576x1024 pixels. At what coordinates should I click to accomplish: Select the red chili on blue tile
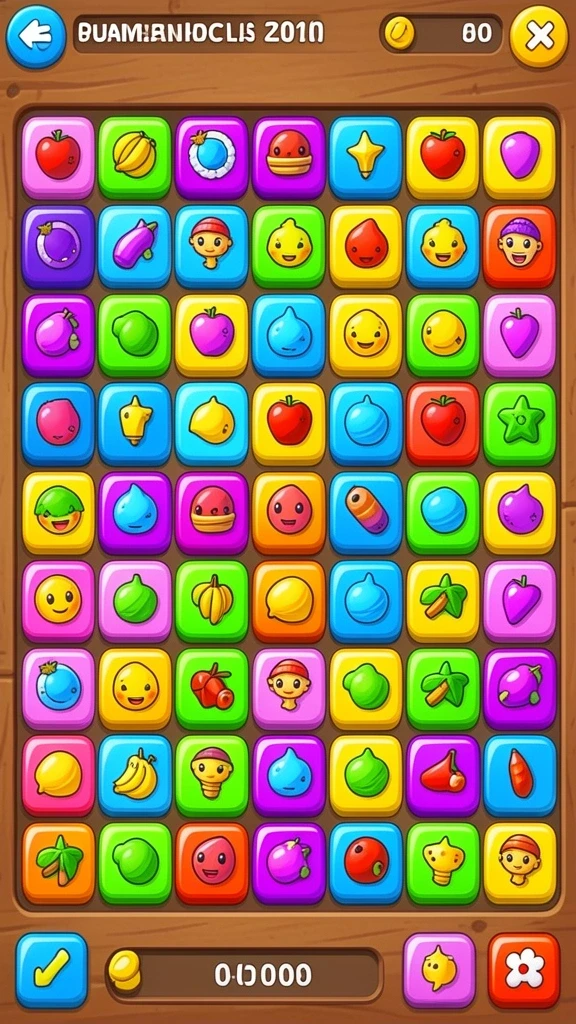click(519, 775)
